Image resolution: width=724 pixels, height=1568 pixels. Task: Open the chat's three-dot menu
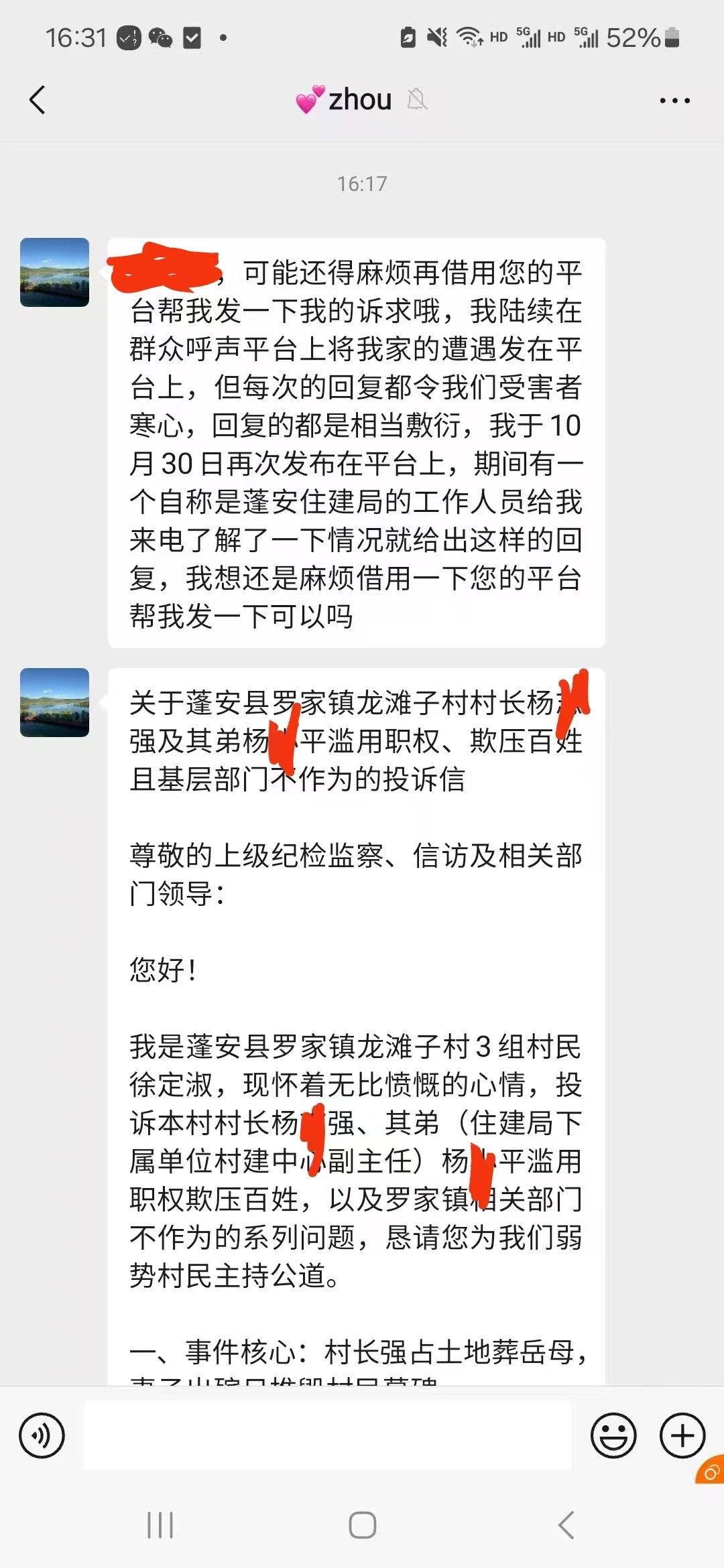coord(674,101)
